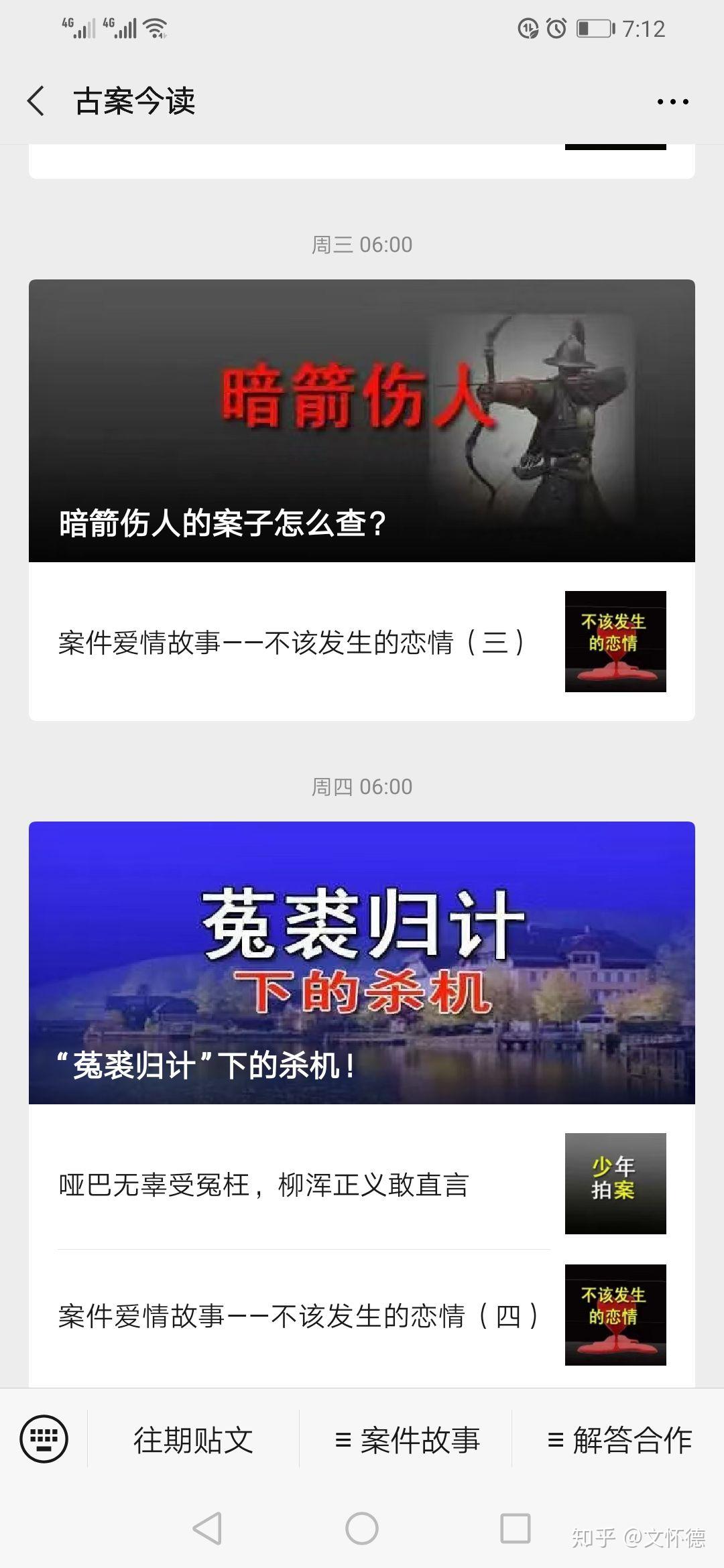Open 案件爱情故事——不该发生的恋情（四）
Screen dimensions: 724x1568
(362, 1315)
